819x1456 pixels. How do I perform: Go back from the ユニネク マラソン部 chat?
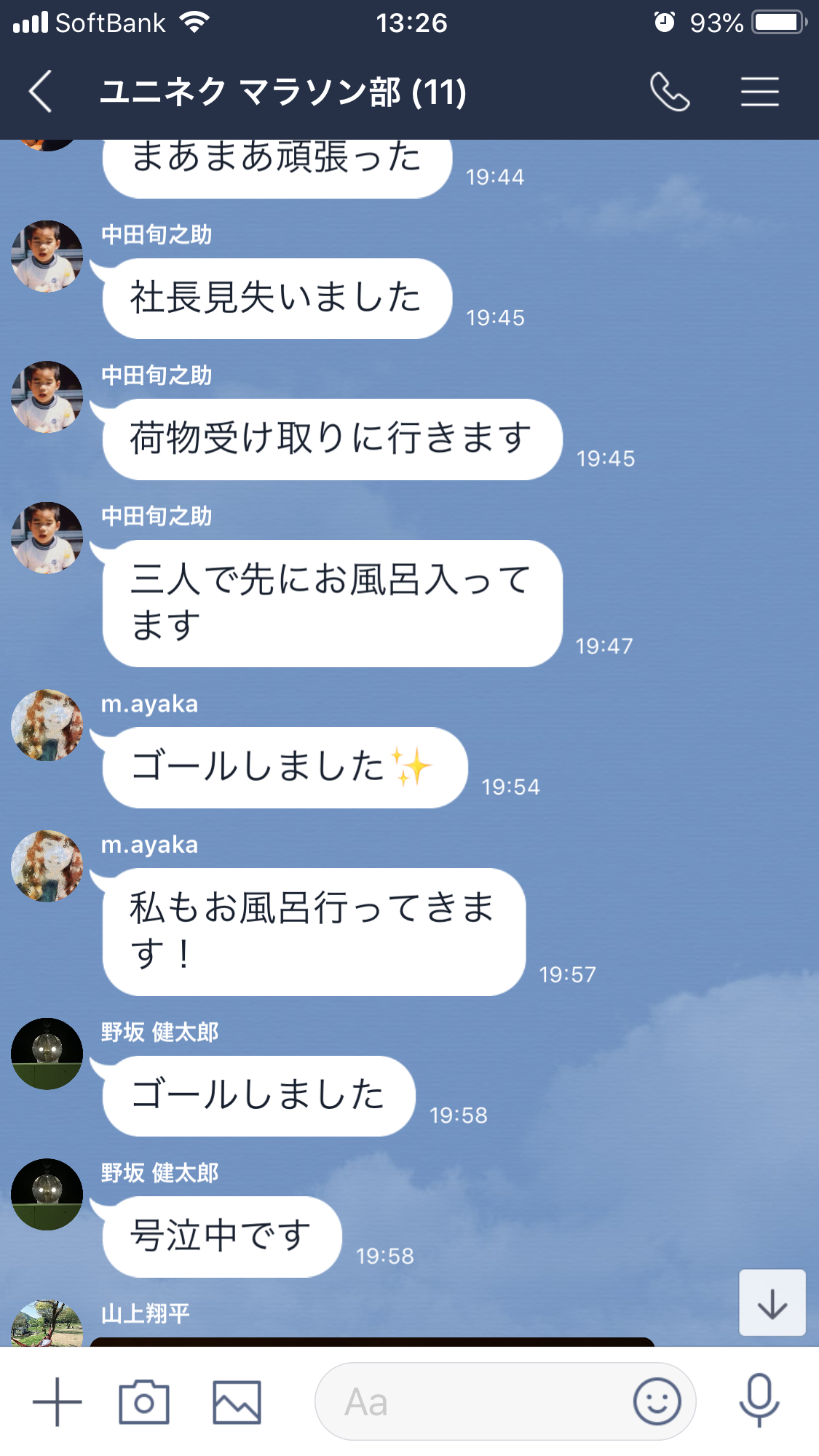tap(41, 92)
